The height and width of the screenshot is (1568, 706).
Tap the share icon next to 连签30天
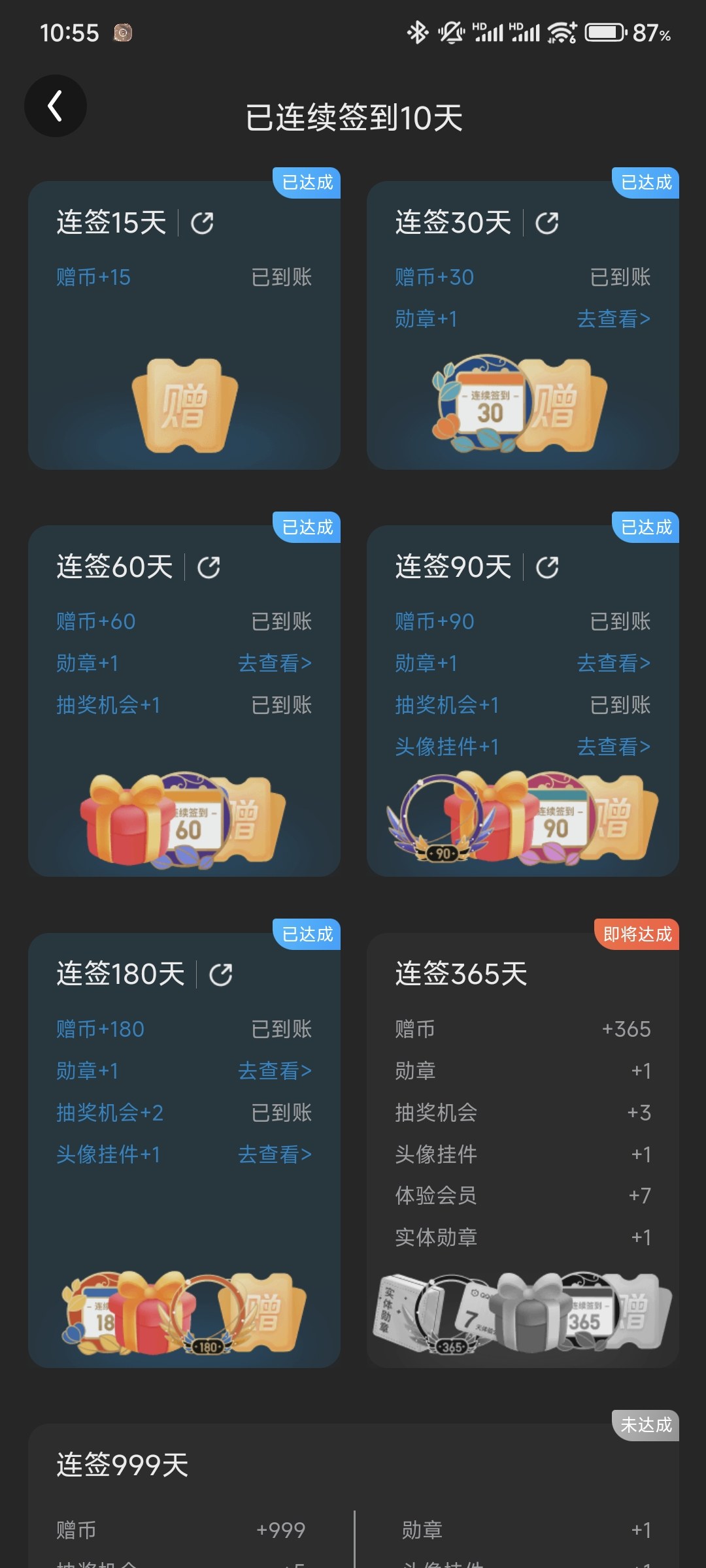(x=547, y=223)
